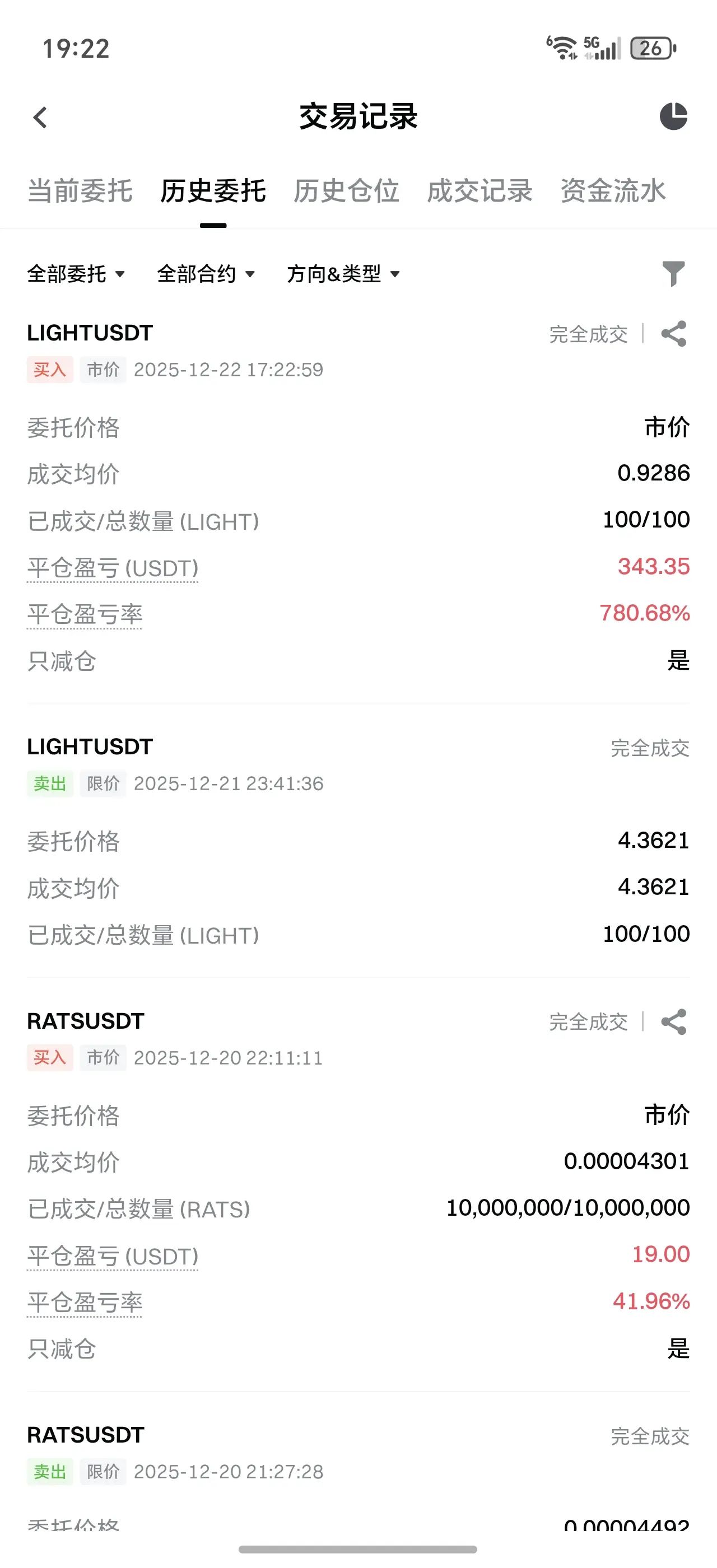The image size is (717, 1568).
Task: Open the funnel filter icon
Action: [x=673, y=273]
